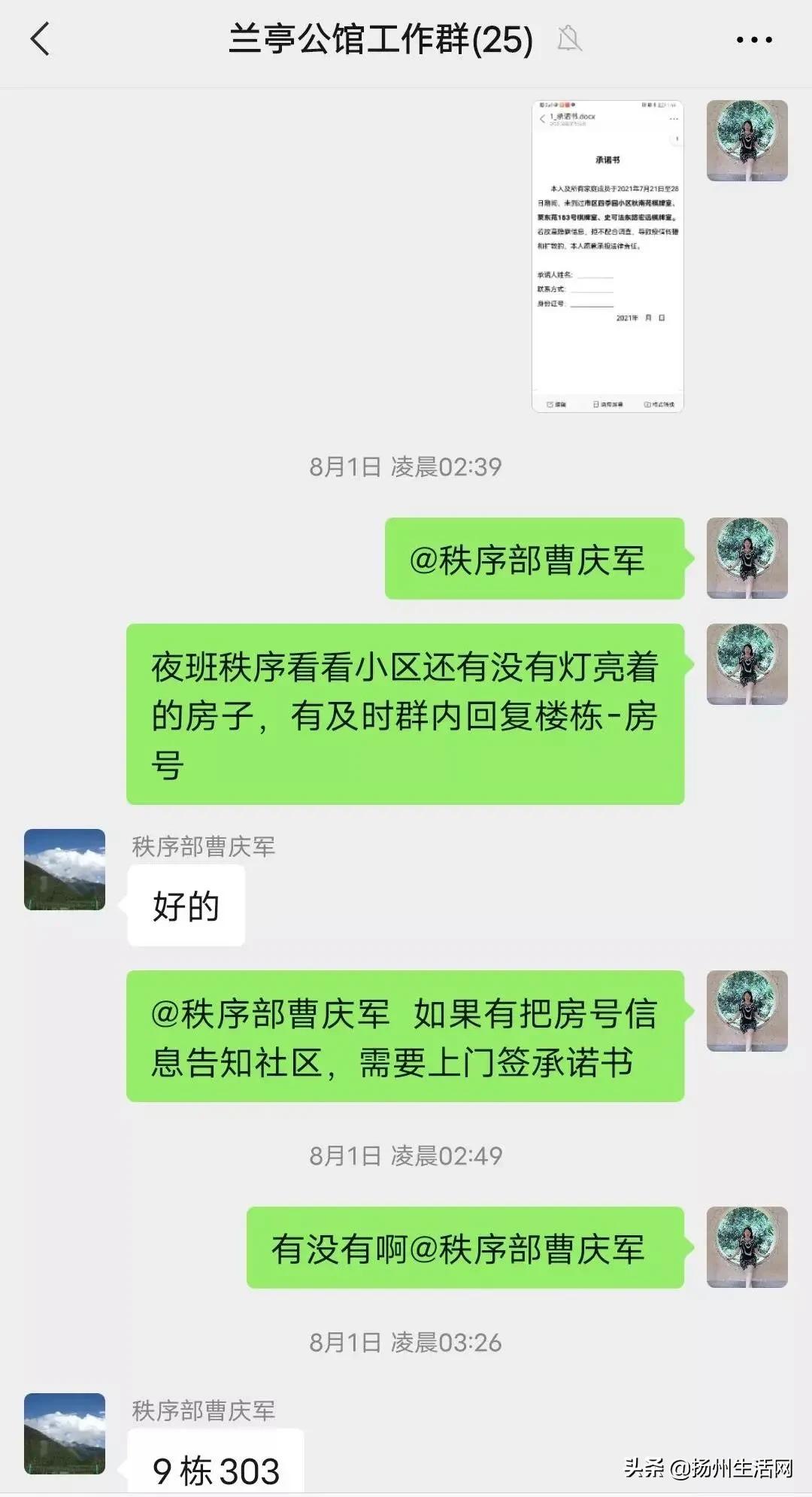The height and width of the screenshot is (1497, 812).
Task: Open the shared 1_承诺书.docx document preview
Action: click(x=609, y=256)
